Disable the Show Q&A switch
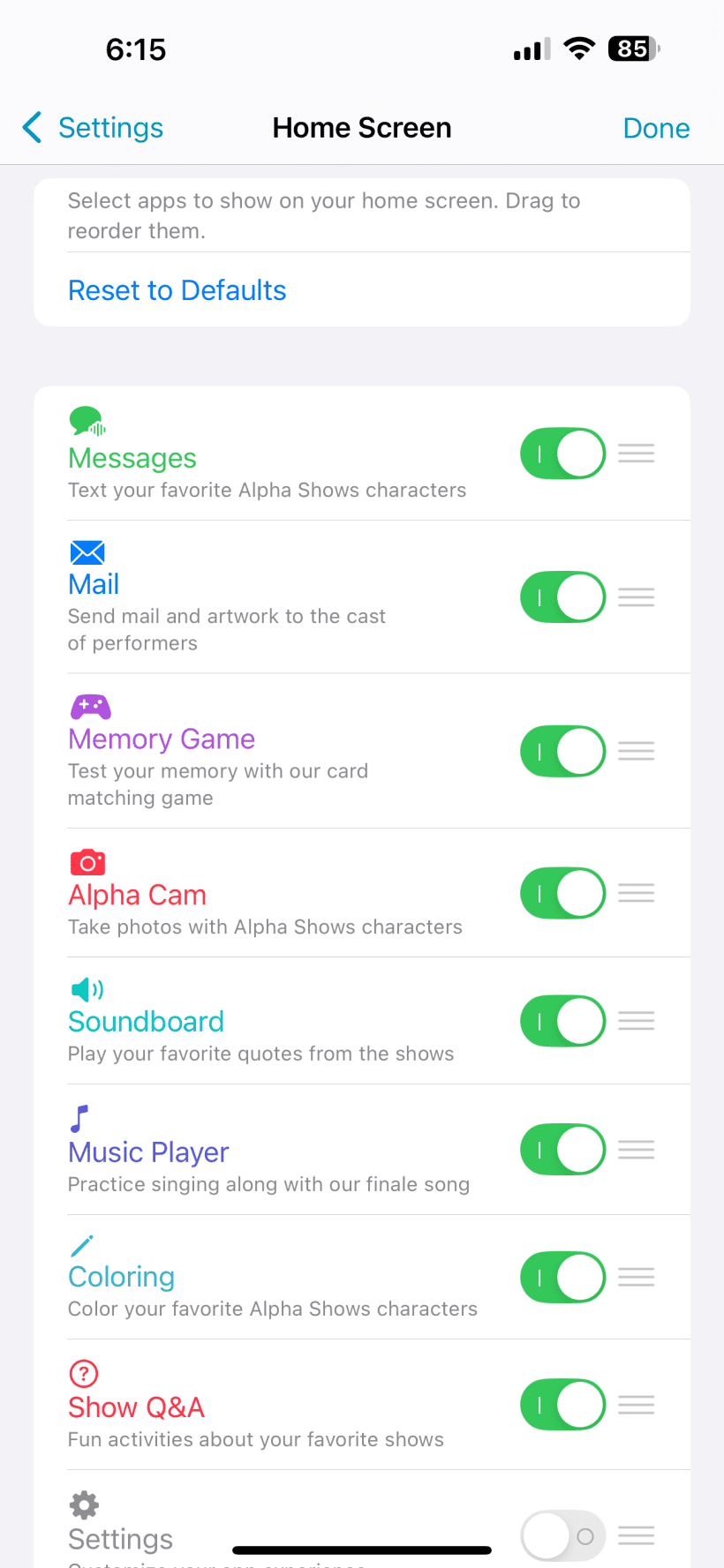The width and height of the screenshot is (724, 1568). (x=563, y=1404)
